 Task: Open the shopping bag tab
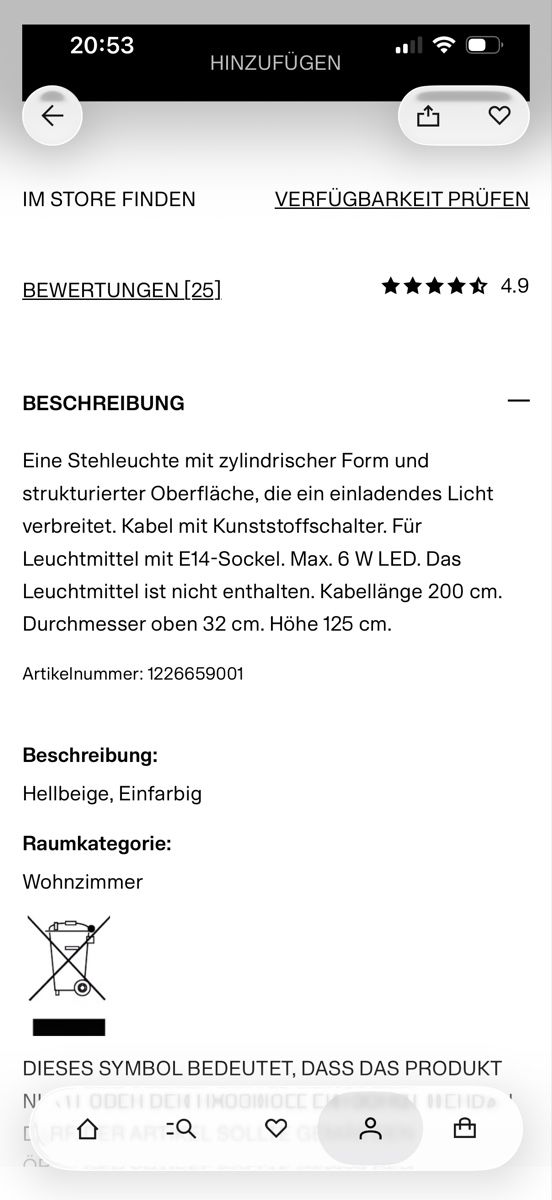(465, 1129)
